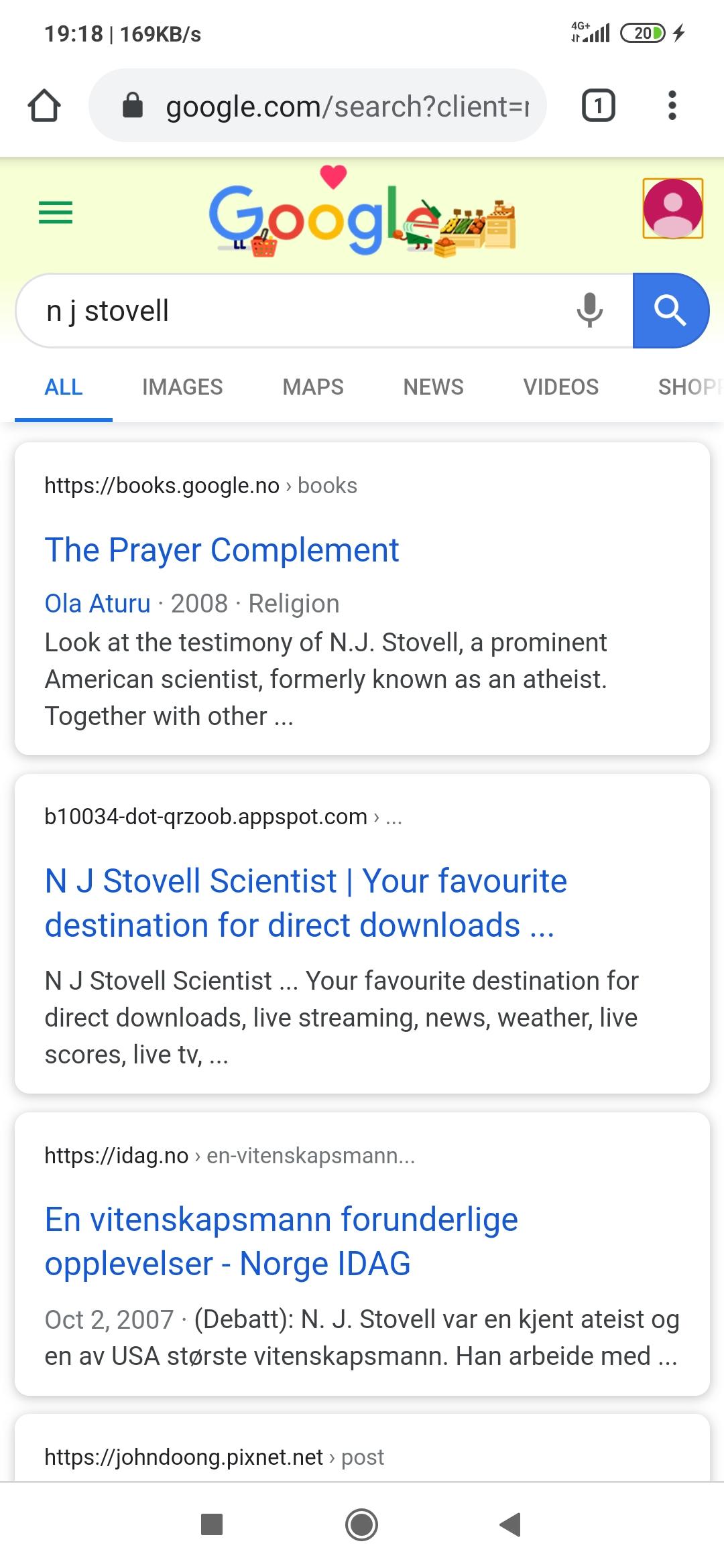Viewport: 724px width, 1568px height.
Task: Open the author link Ola Aturu
Action: pyautogui.click(x=98, y=604)
